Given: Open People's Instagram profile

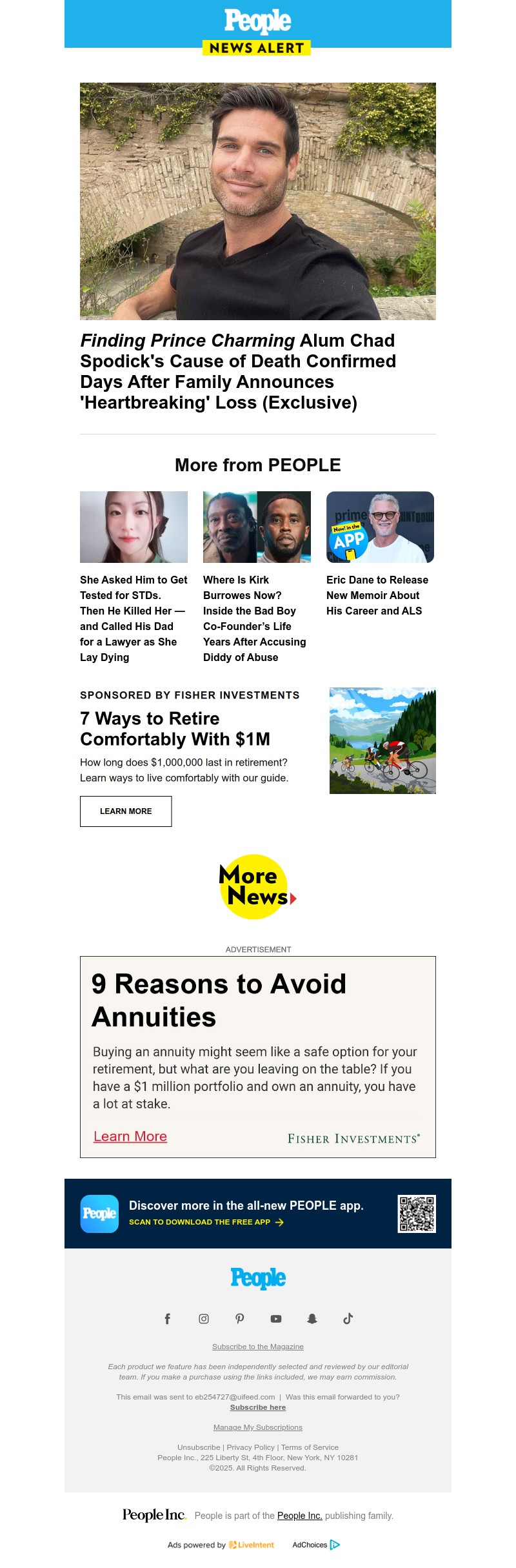Looking at the screenshot, I should pos(204,1318).
